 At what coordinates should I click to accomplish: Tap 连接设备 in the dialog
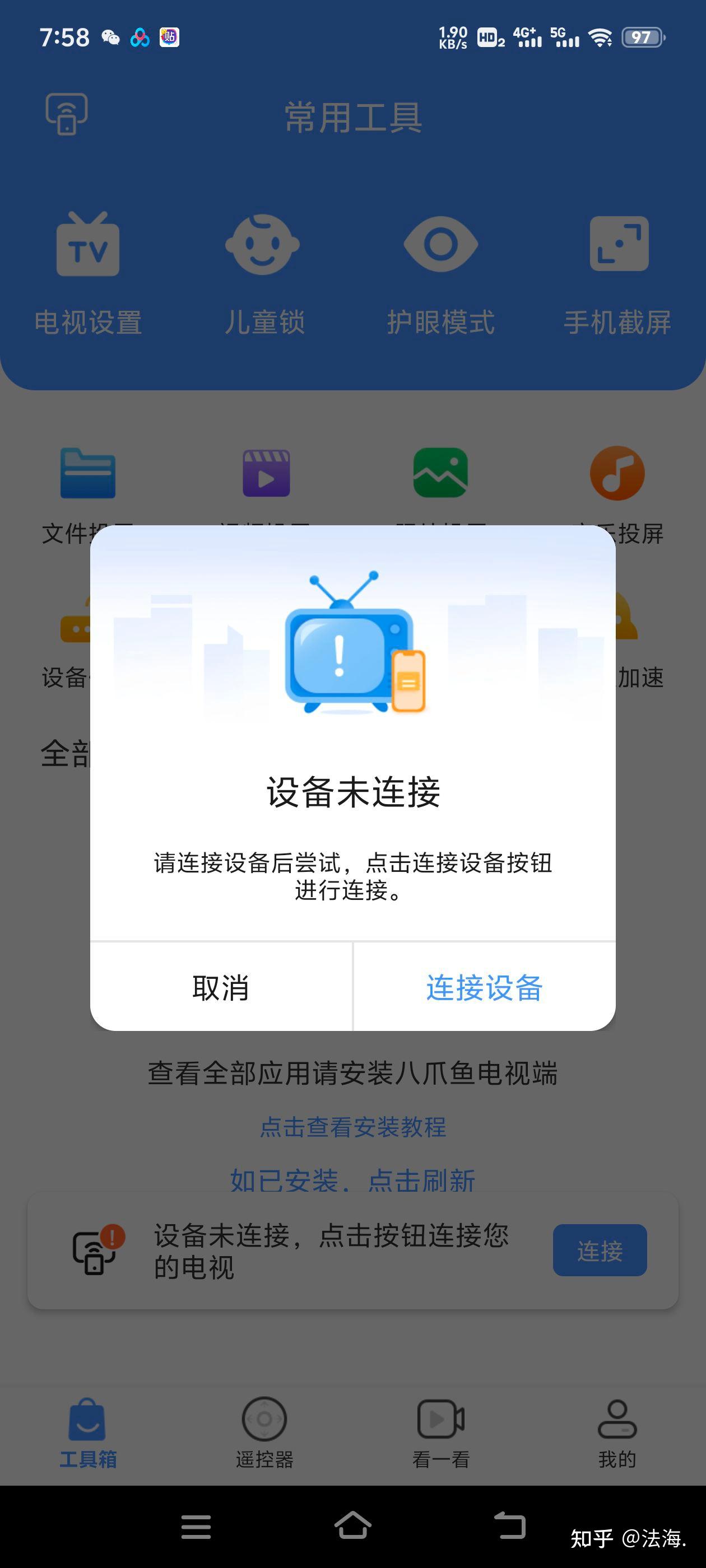484,987
